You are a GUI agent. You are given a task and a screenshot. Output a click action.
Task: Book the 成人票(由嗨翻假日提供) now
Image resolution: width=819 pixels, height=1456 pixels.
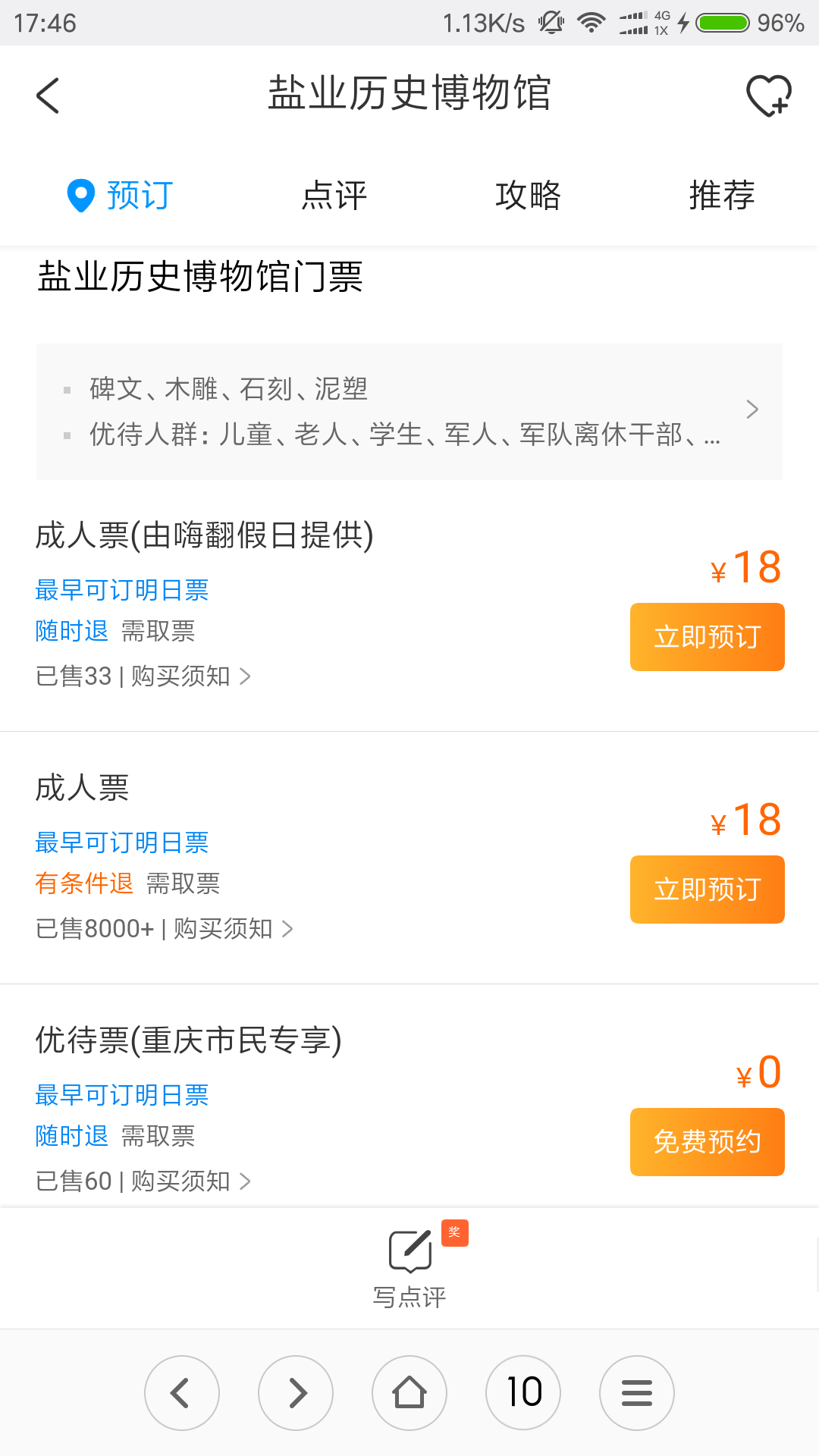[707, 637]
